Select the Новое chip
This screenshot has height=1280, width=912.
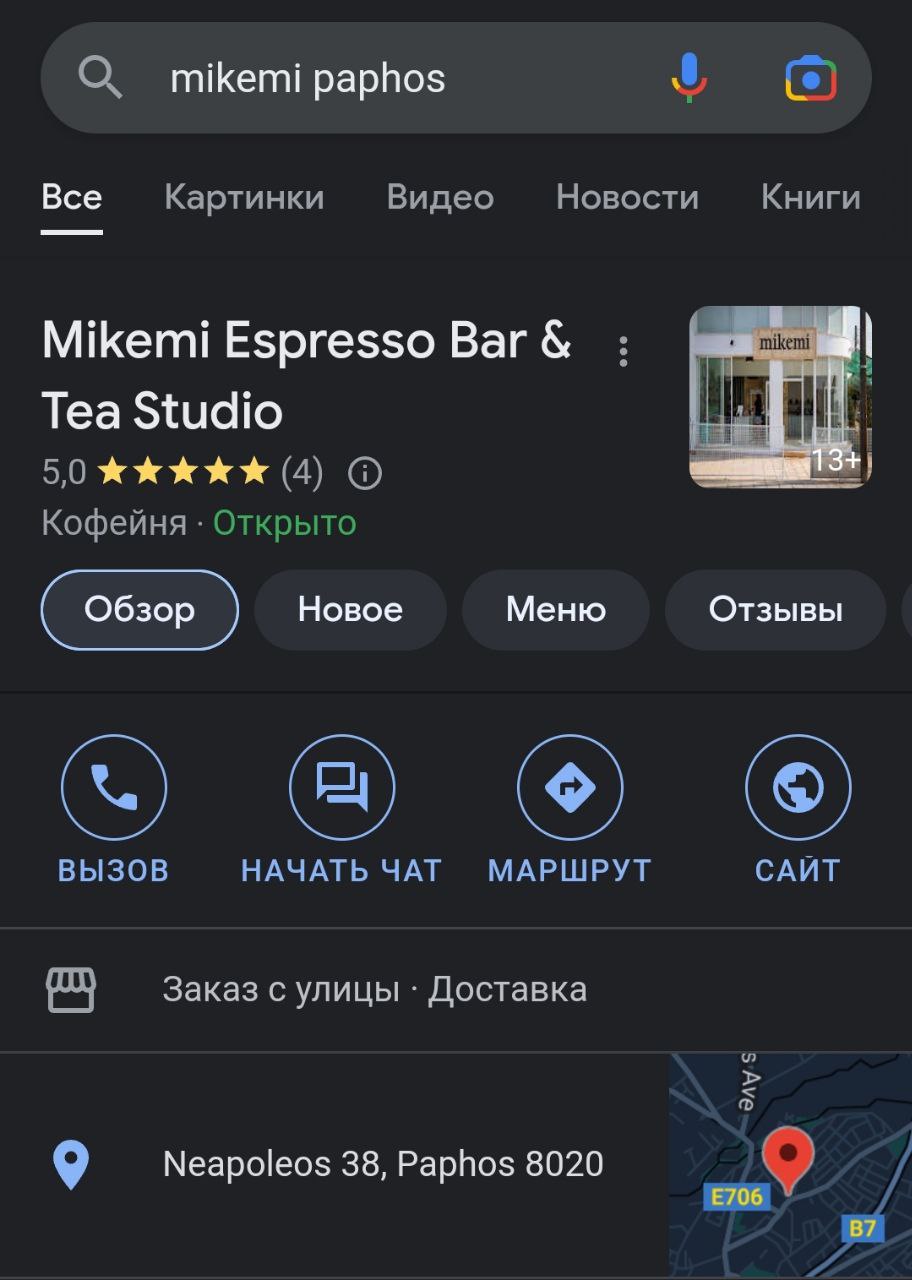(x=350, y=610)
